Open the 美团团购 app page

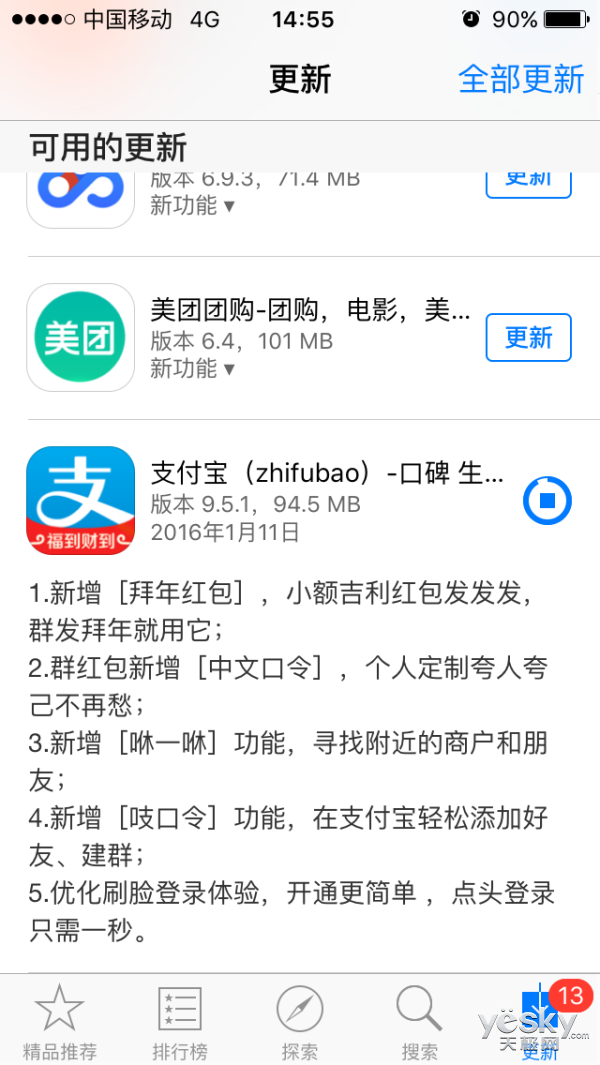[80, 337]
